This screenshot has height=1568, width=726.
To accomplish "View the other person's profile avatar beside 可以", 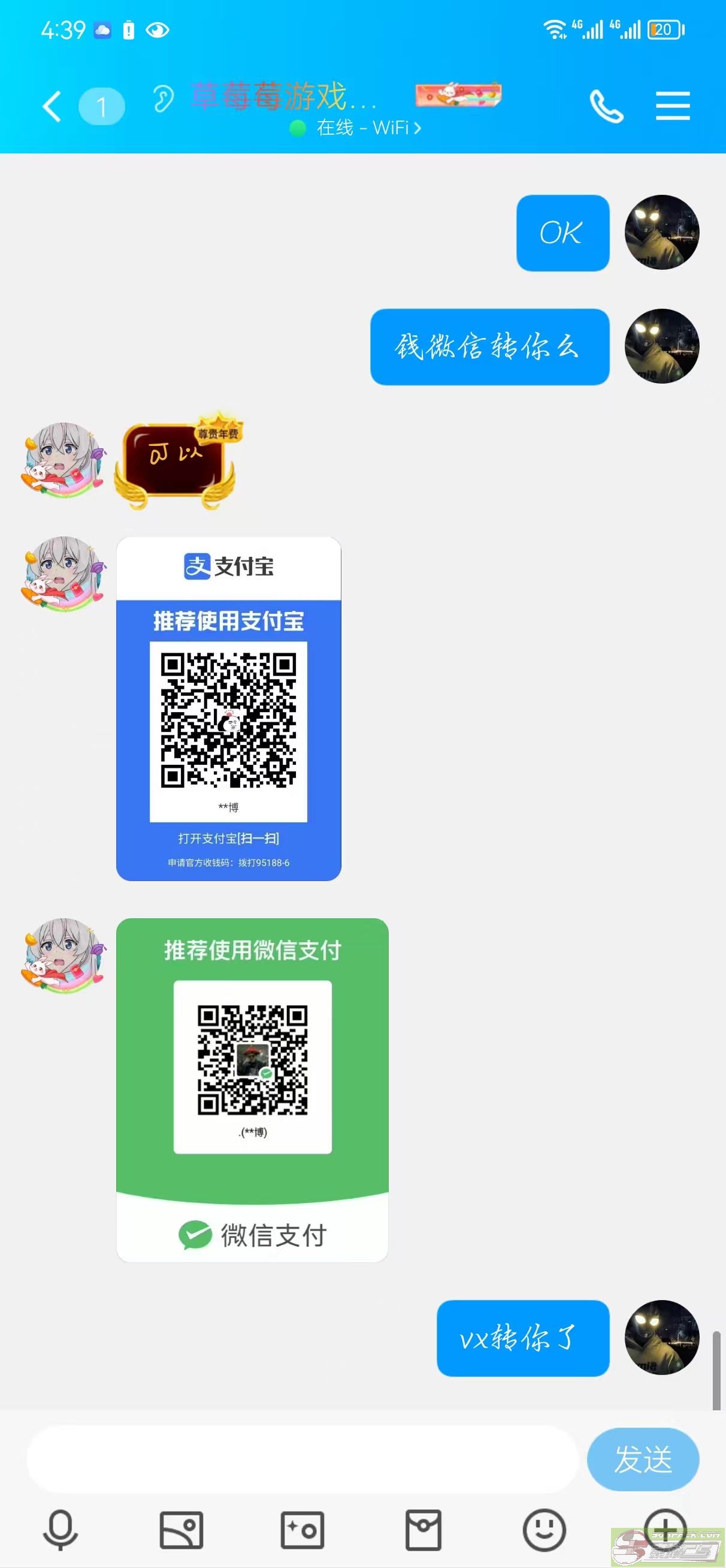I will pyautogui.click(x=63, y=460).
